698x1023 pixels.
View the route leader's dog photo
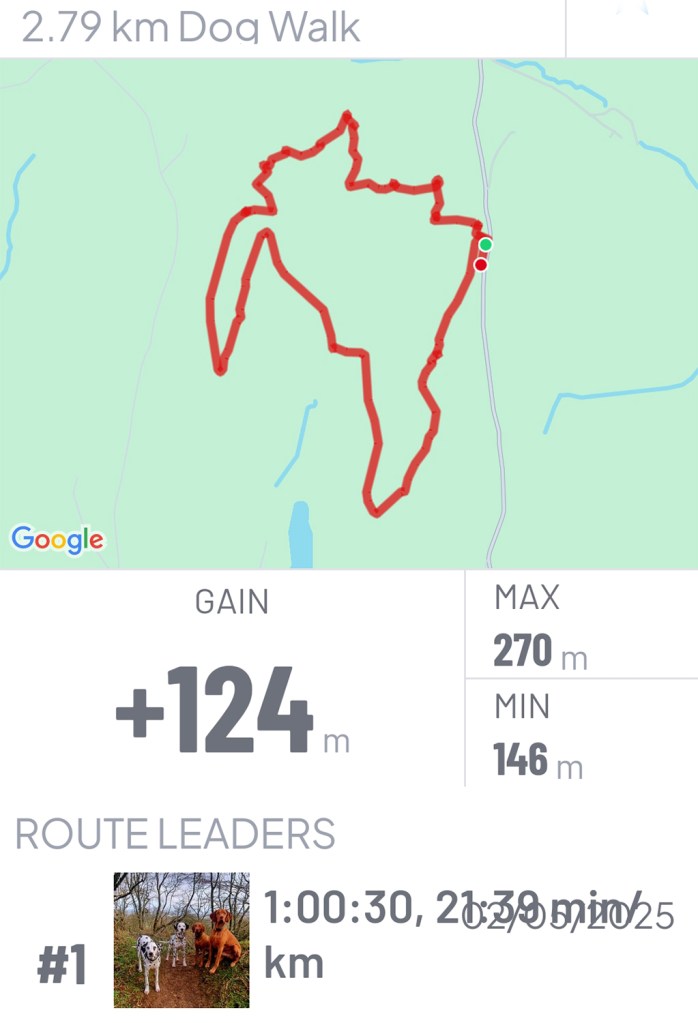coord(181,940)
